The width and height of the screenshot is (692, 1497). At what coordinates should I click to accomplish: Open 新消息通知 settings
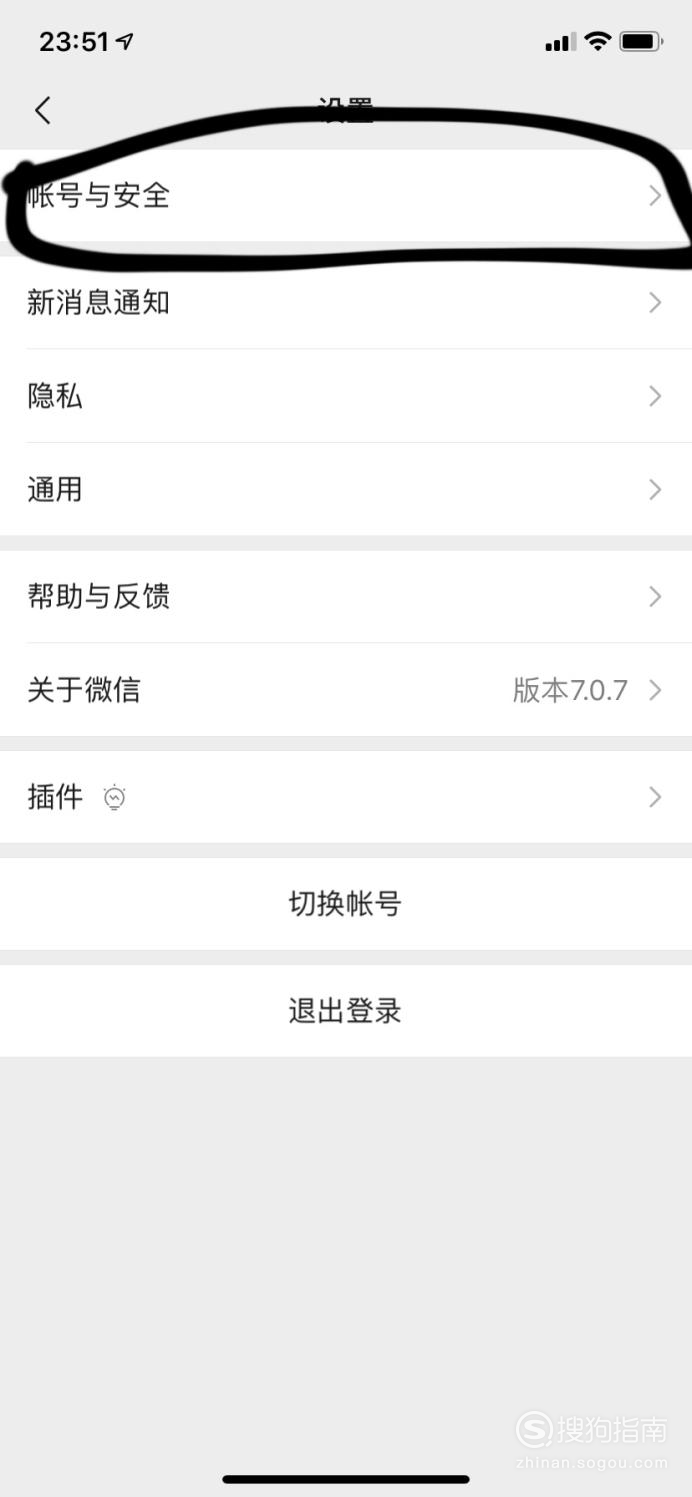[346, 302]
